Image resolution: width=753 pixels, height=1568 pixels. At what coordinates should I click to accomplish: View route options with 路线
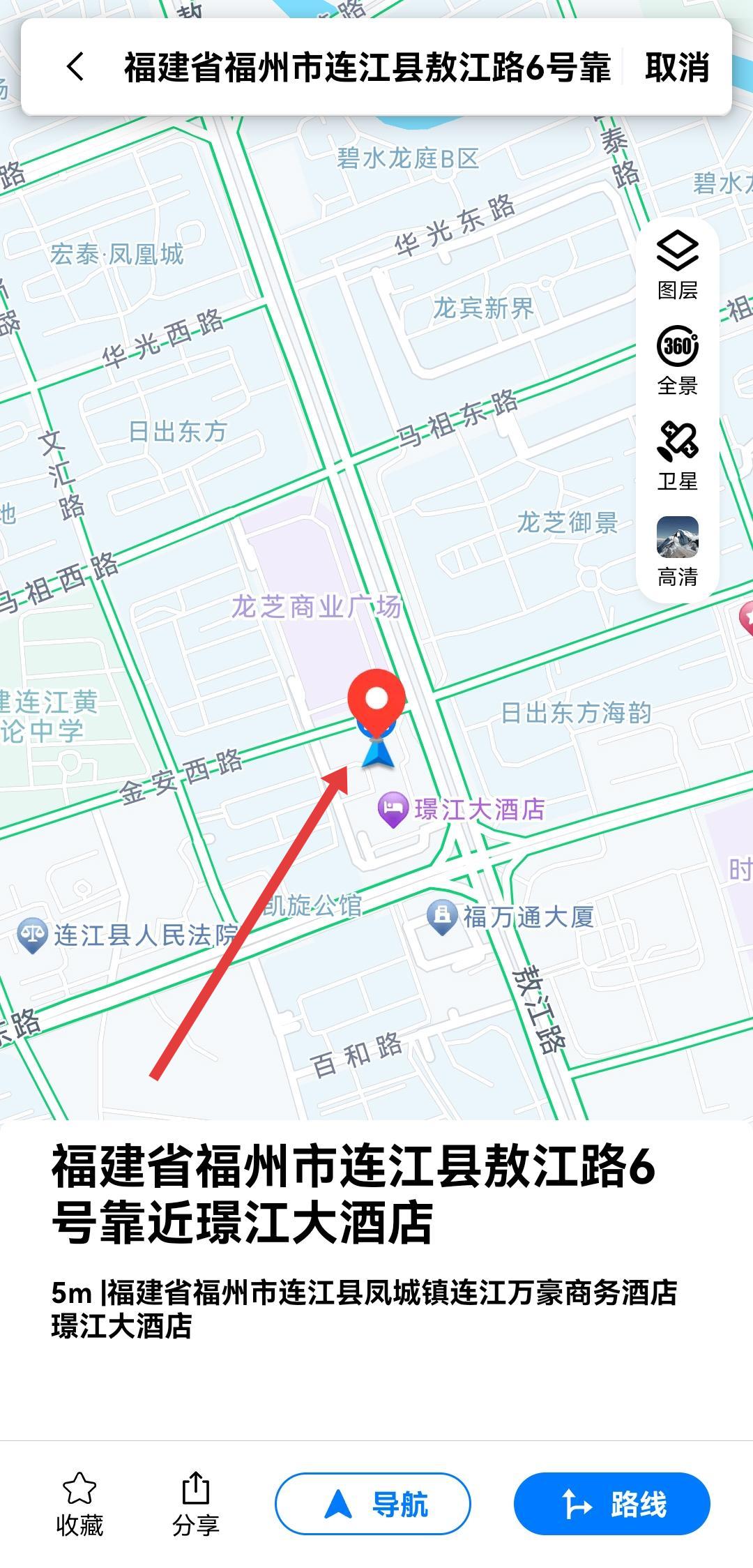611,1504
